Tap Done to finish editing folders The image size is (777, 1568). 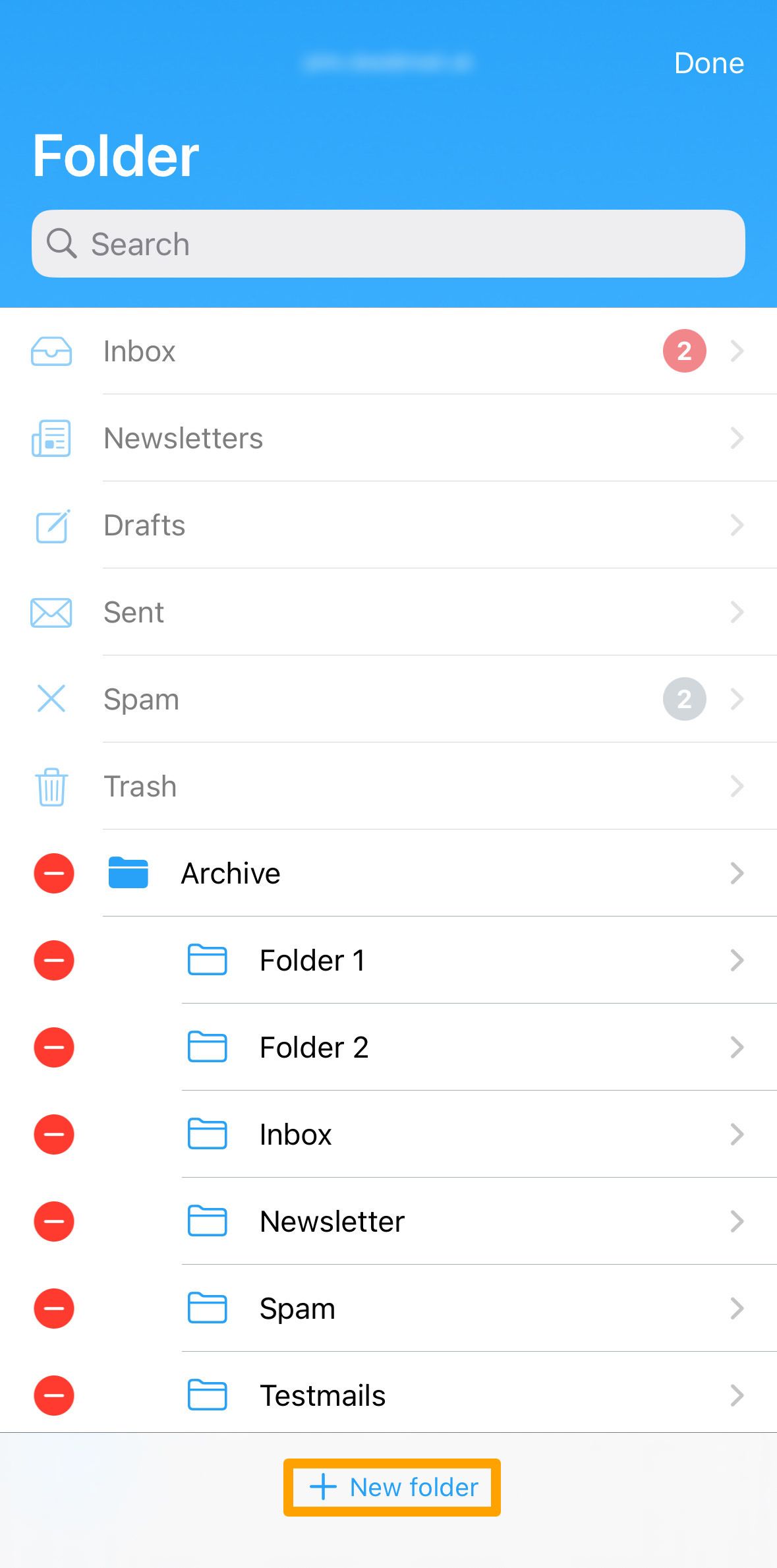[708, 63]
